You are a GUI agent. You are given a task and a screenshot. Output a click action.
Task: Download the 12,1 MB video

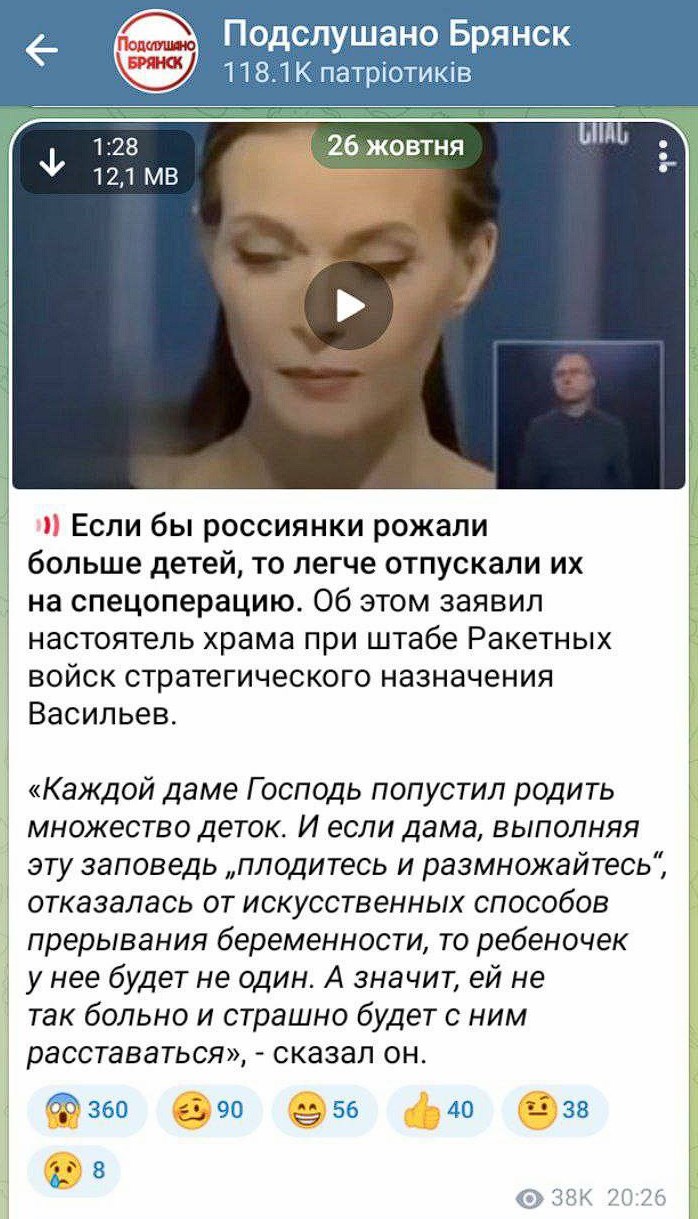coord(52,163)
